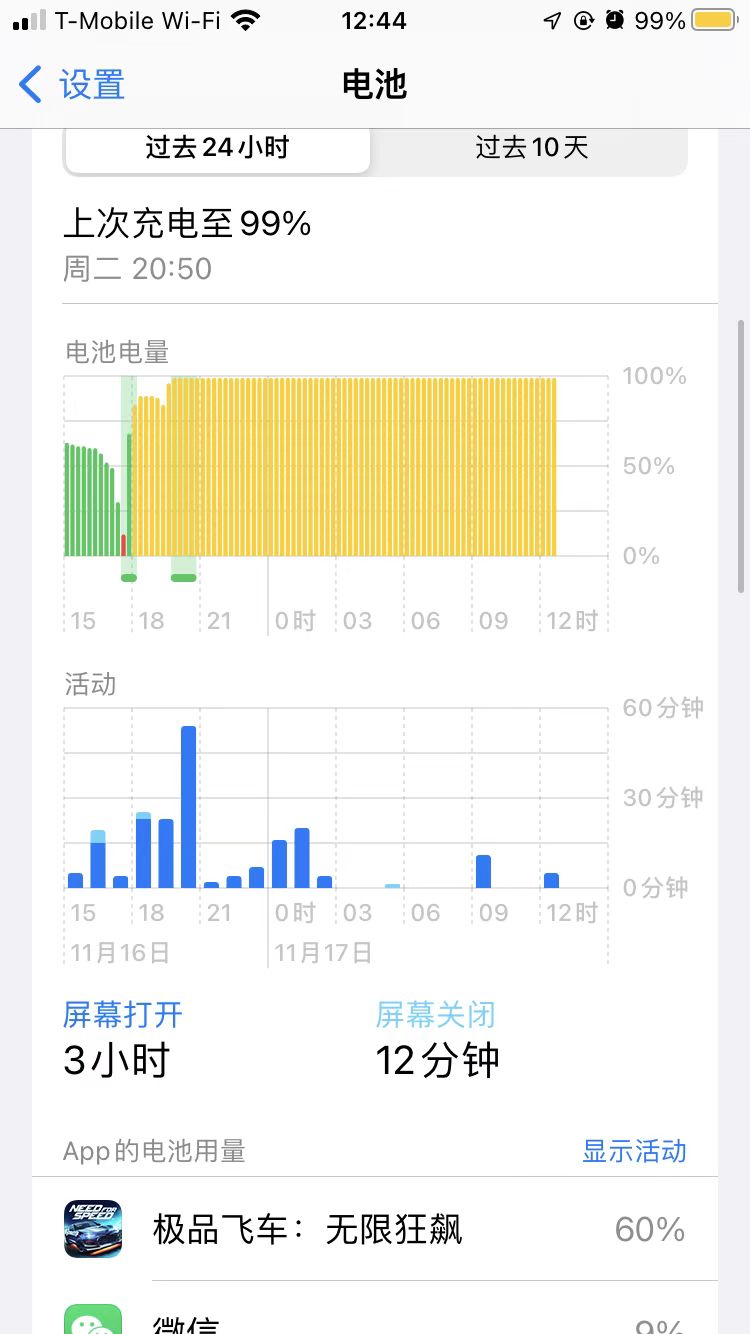Tap 显示活动 link
The height and width of the screenshot is (1334, 750).
click(x=634, y=1151)
